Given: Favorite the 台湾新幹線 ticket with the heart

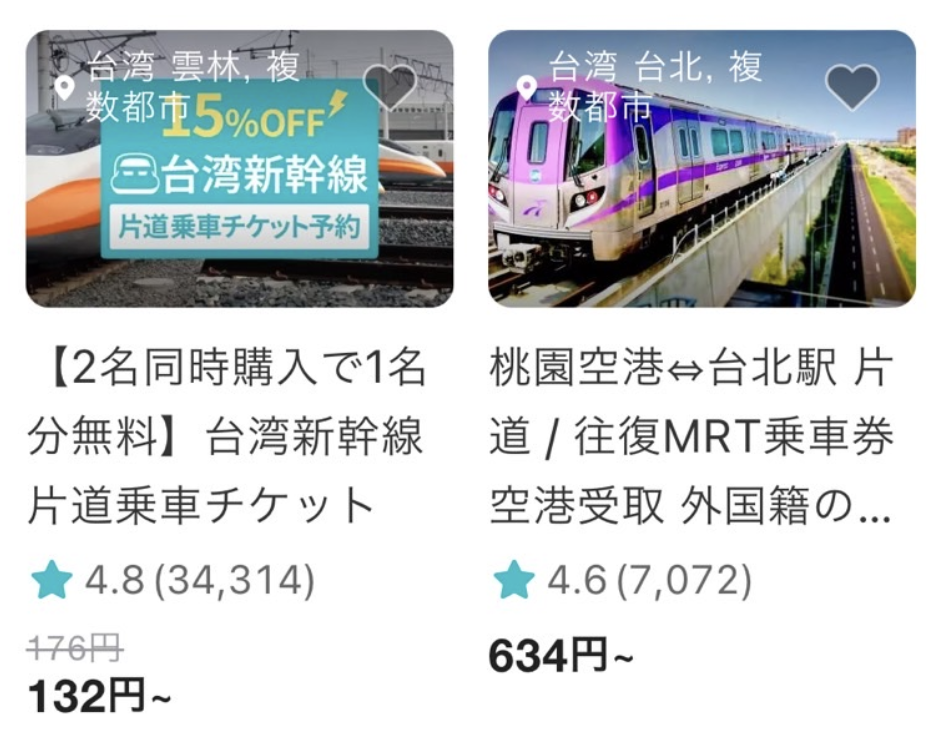Looking at the screenshot, I should pyautogui.click(x=389, y=88).
